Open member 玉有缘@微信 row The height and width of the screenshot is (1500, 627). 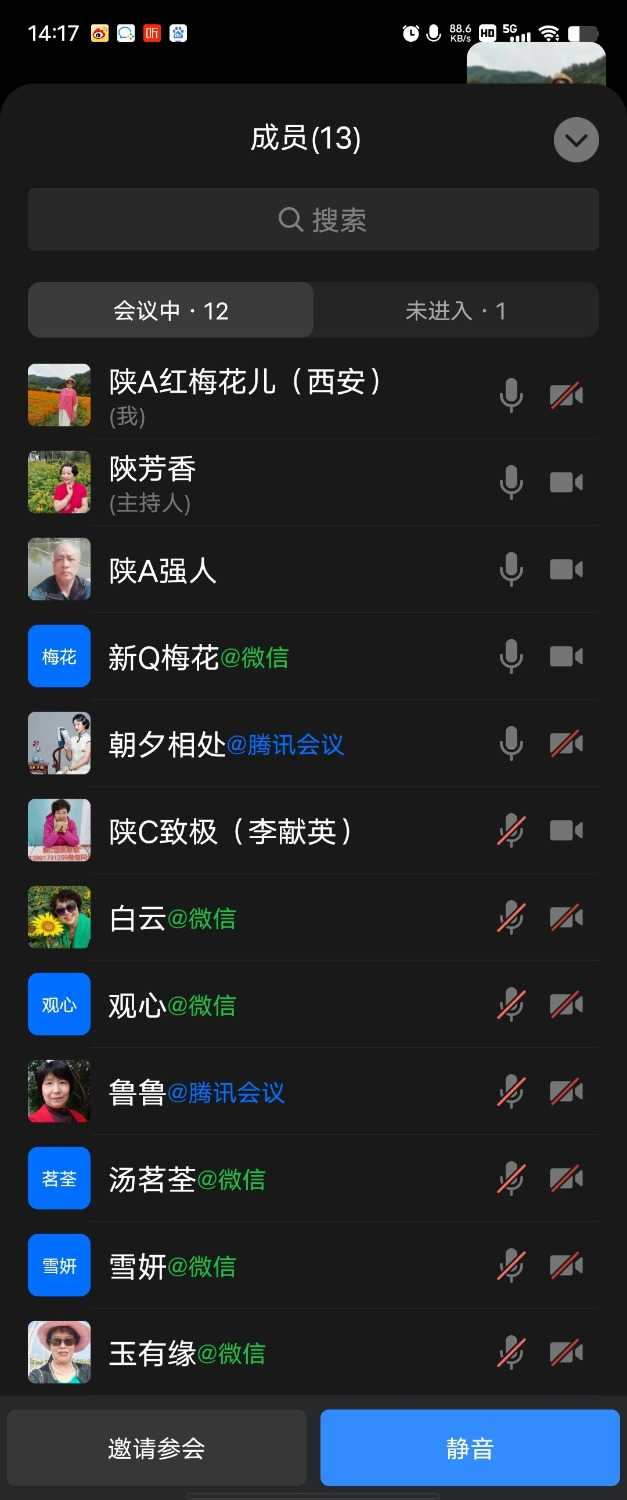click(x=250, y=1353)
